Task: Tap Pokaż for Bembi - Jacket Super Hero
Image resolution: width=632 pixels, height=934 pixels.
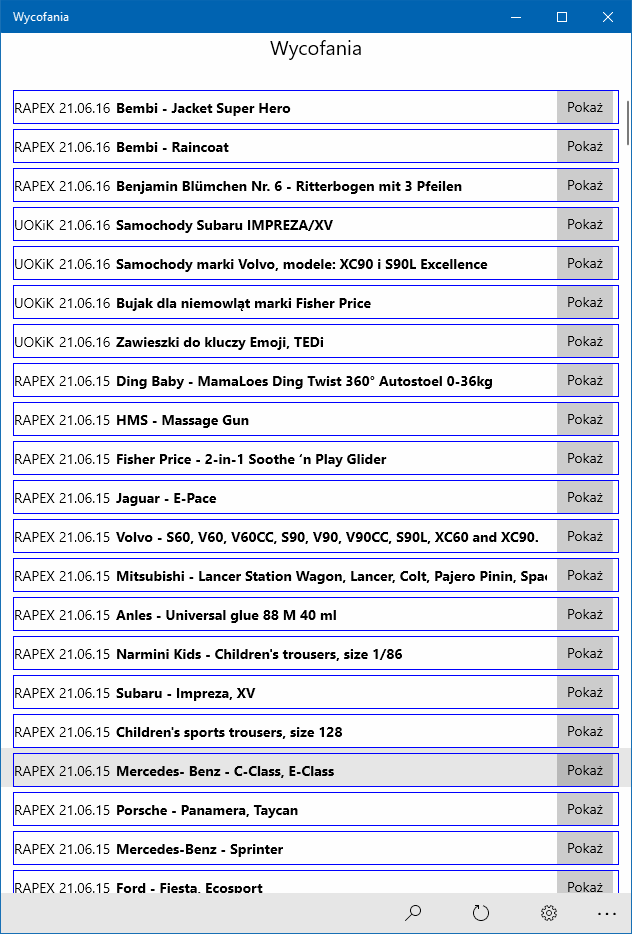Action: click(585, 108)
